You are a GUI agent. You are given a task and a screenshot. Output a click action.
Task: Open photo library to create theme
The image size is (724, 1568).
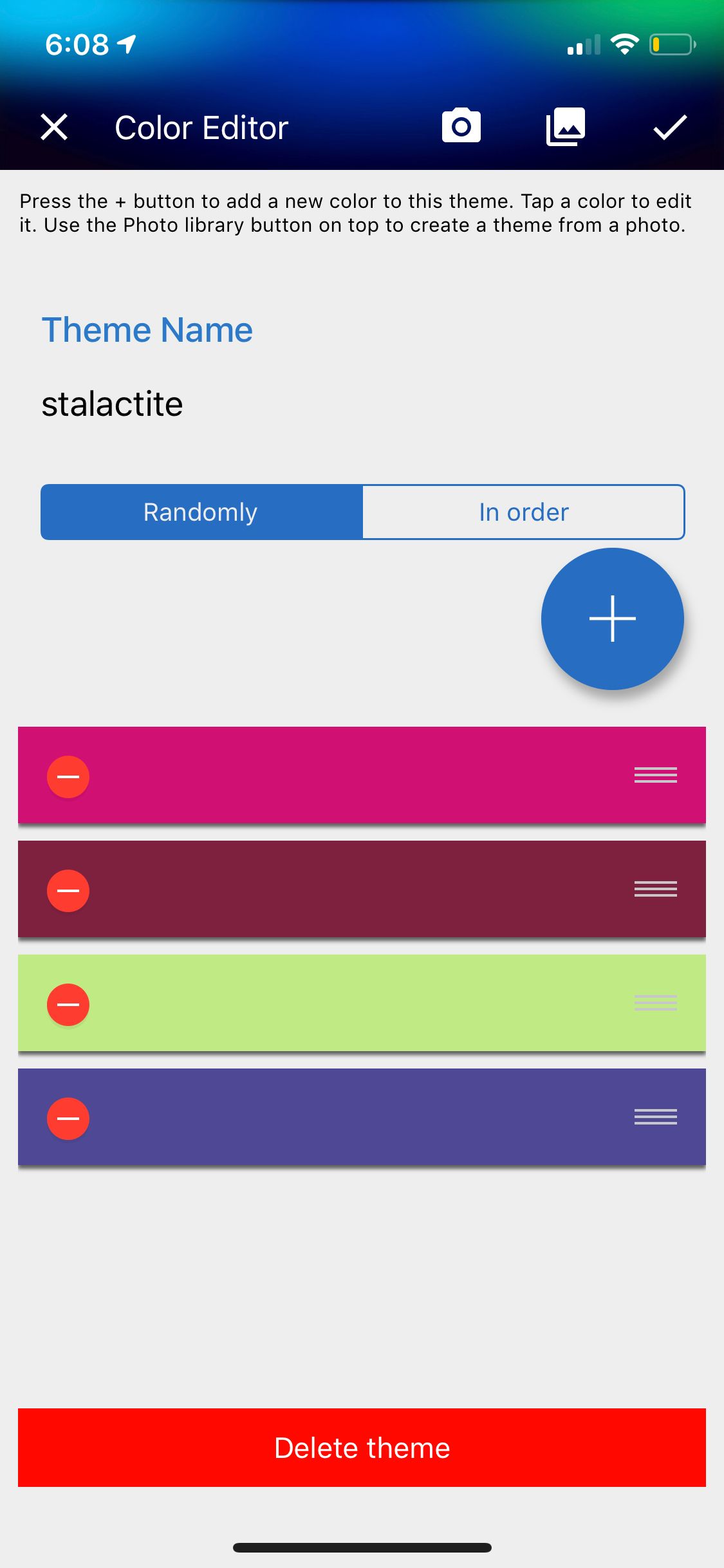point(566,127)
